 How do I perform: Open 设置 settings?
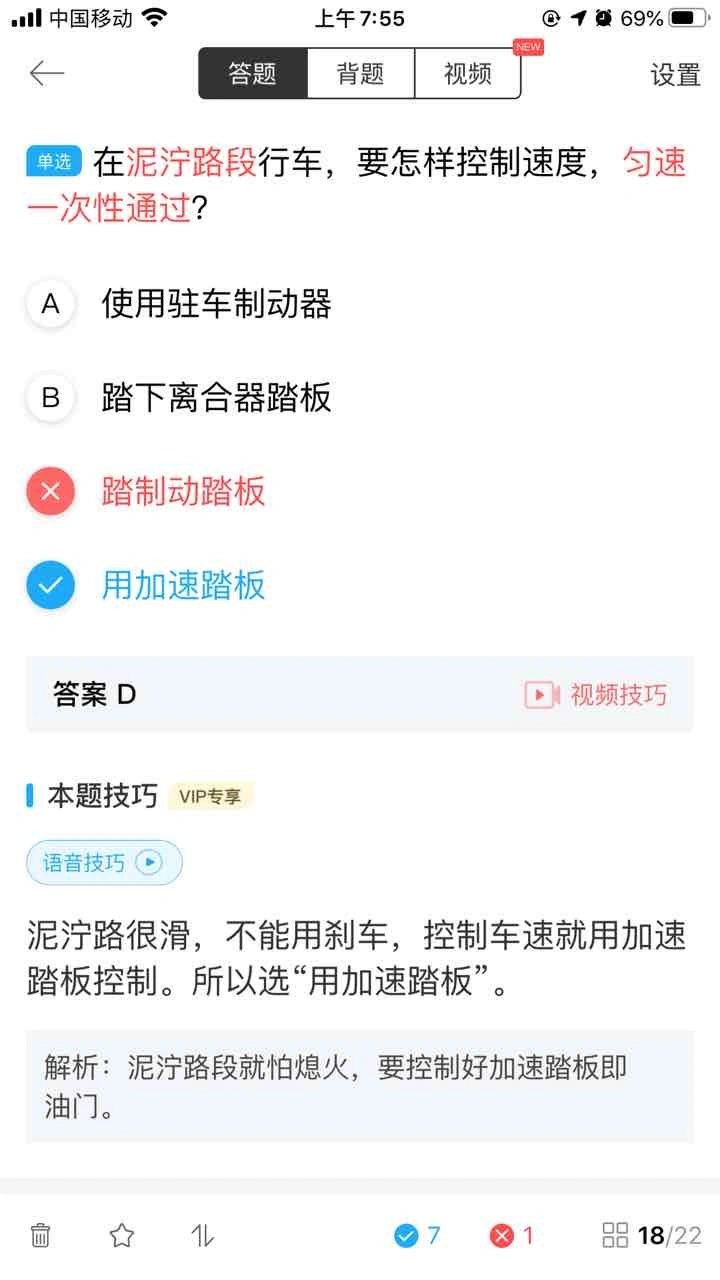click(x=675, y=75)
